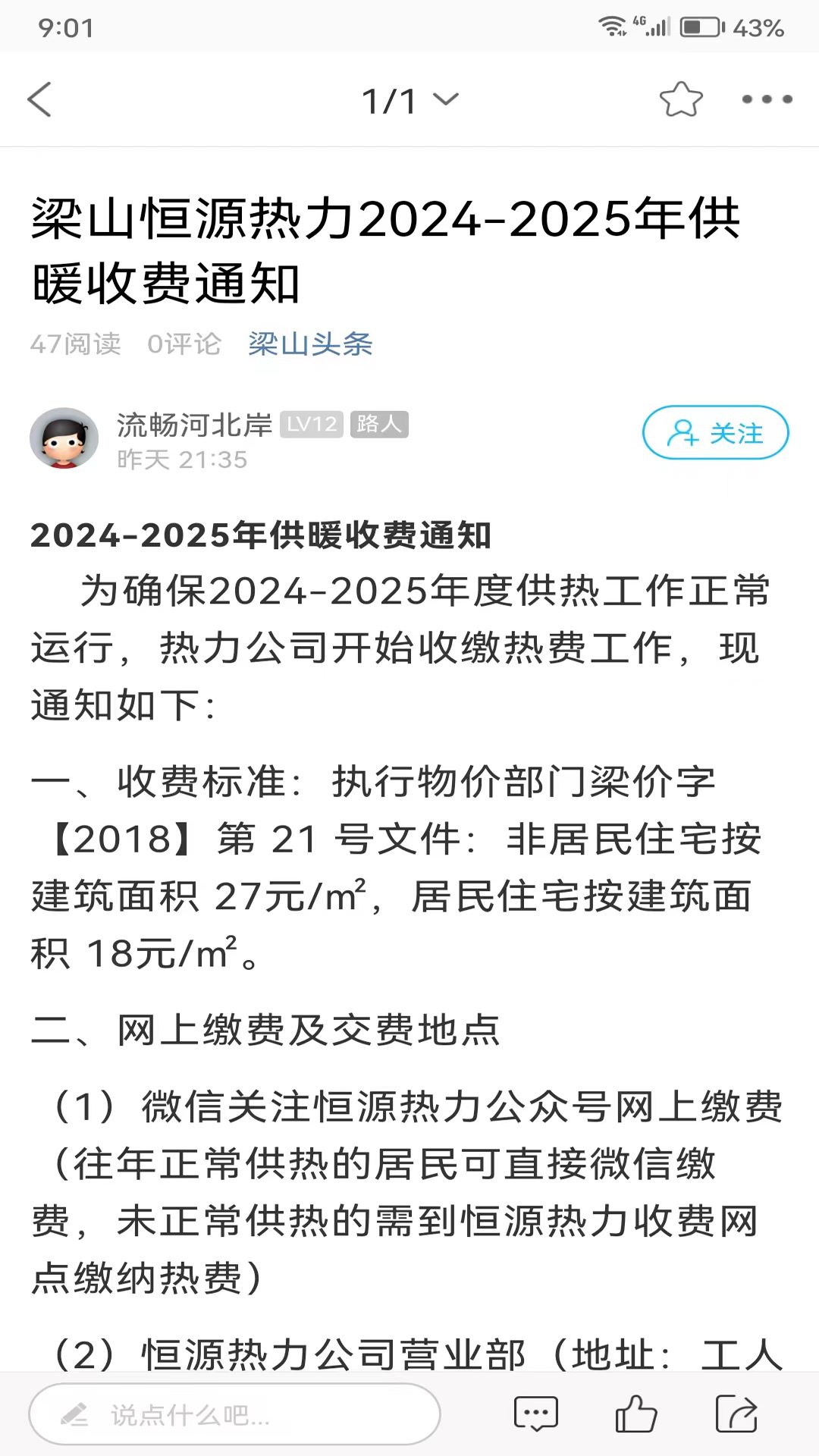Tap the LV12 level badge

pos(312,425)
